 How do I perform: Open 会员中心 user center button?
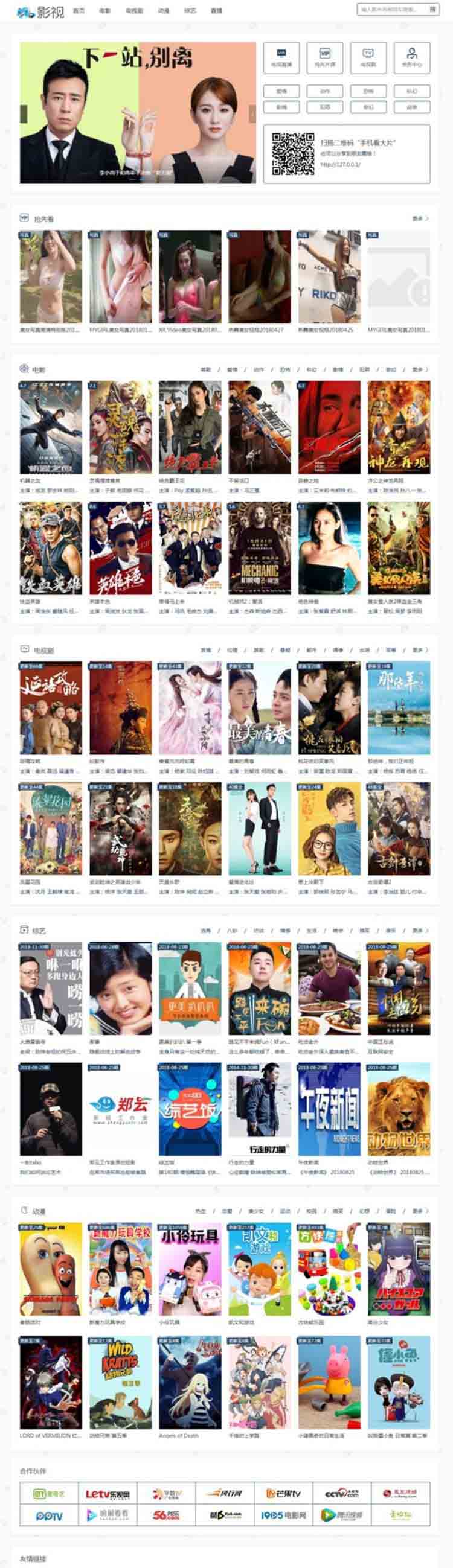coord(411,58)
